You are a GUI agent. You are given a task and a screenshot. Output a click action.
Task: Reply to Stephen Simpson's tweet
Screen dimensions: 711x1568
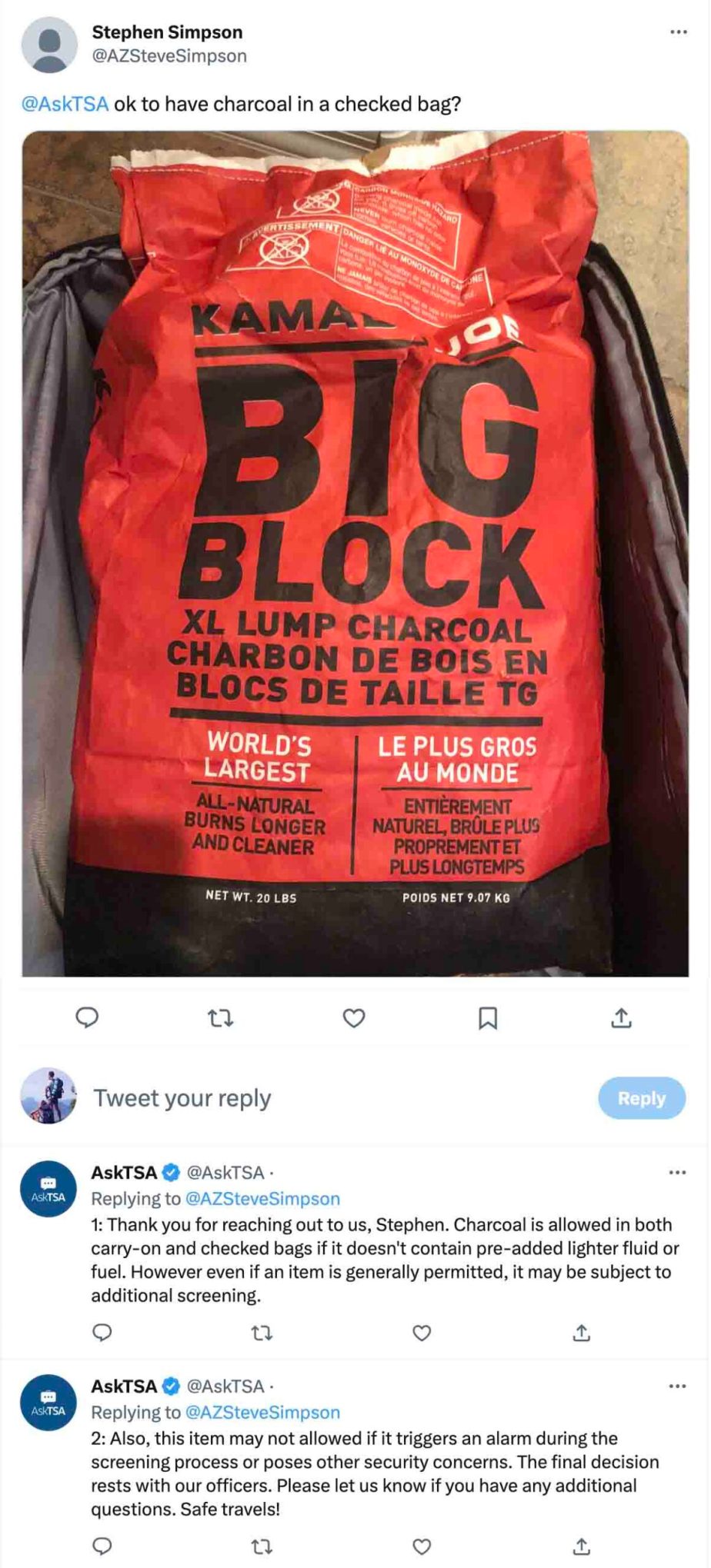pyautogui.click(x=87, y=1017)
